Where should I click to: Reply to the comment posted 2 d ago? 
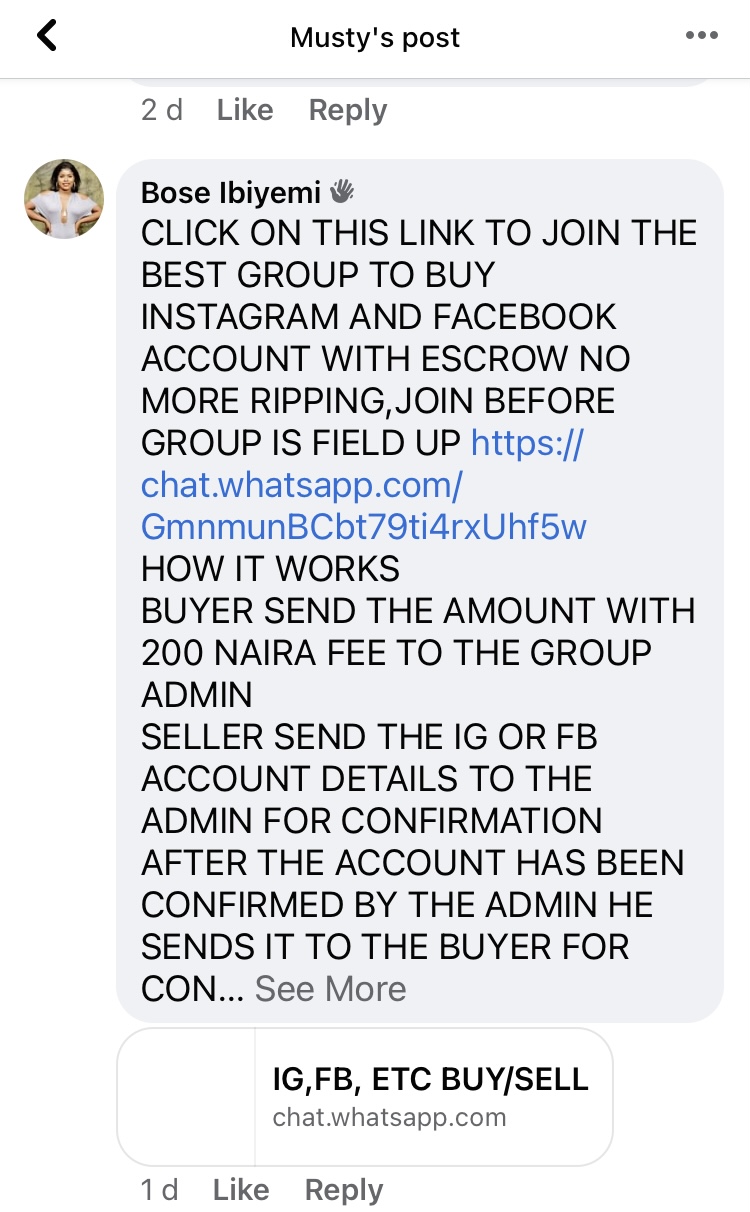pyautogui.click(x=347, y=110)
